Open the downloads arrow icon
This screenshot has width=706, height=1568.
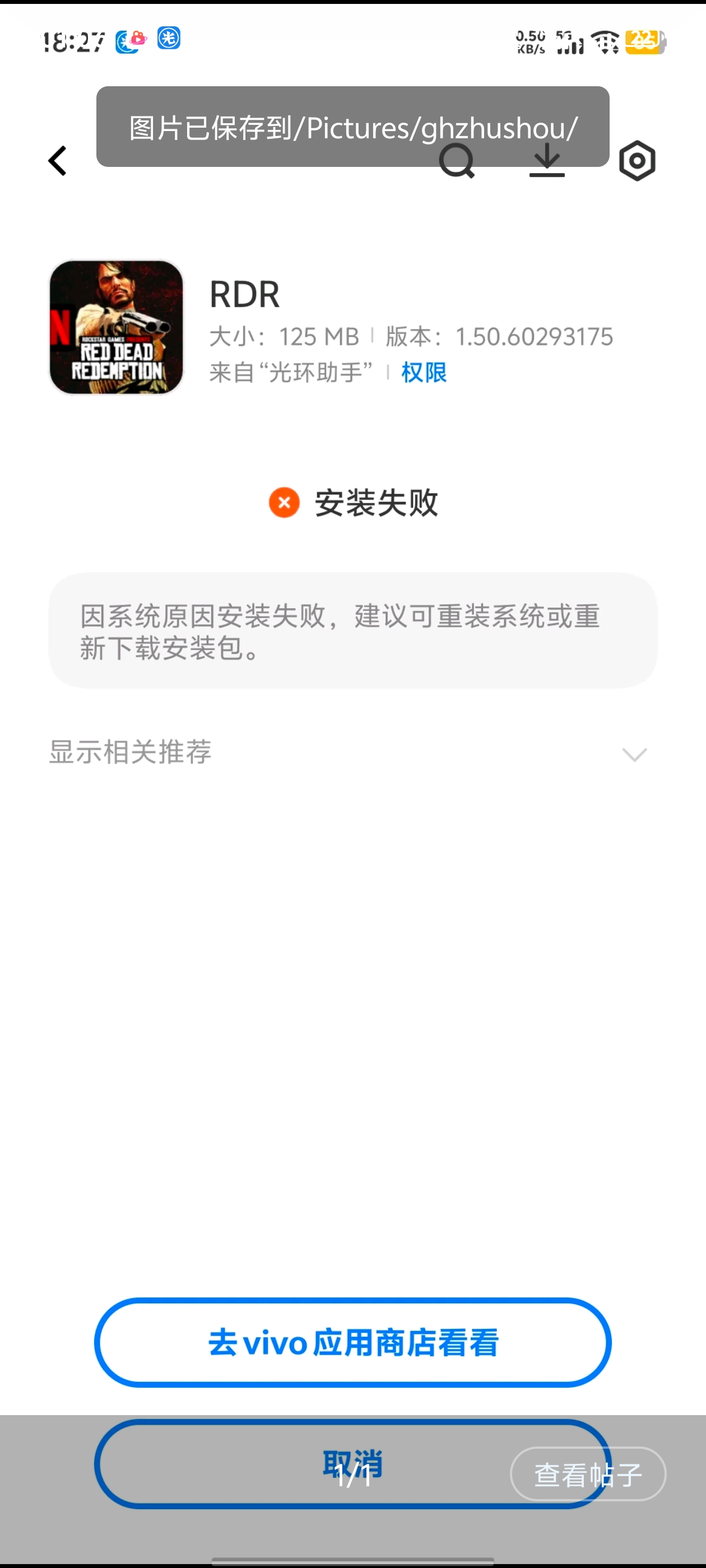546,161
